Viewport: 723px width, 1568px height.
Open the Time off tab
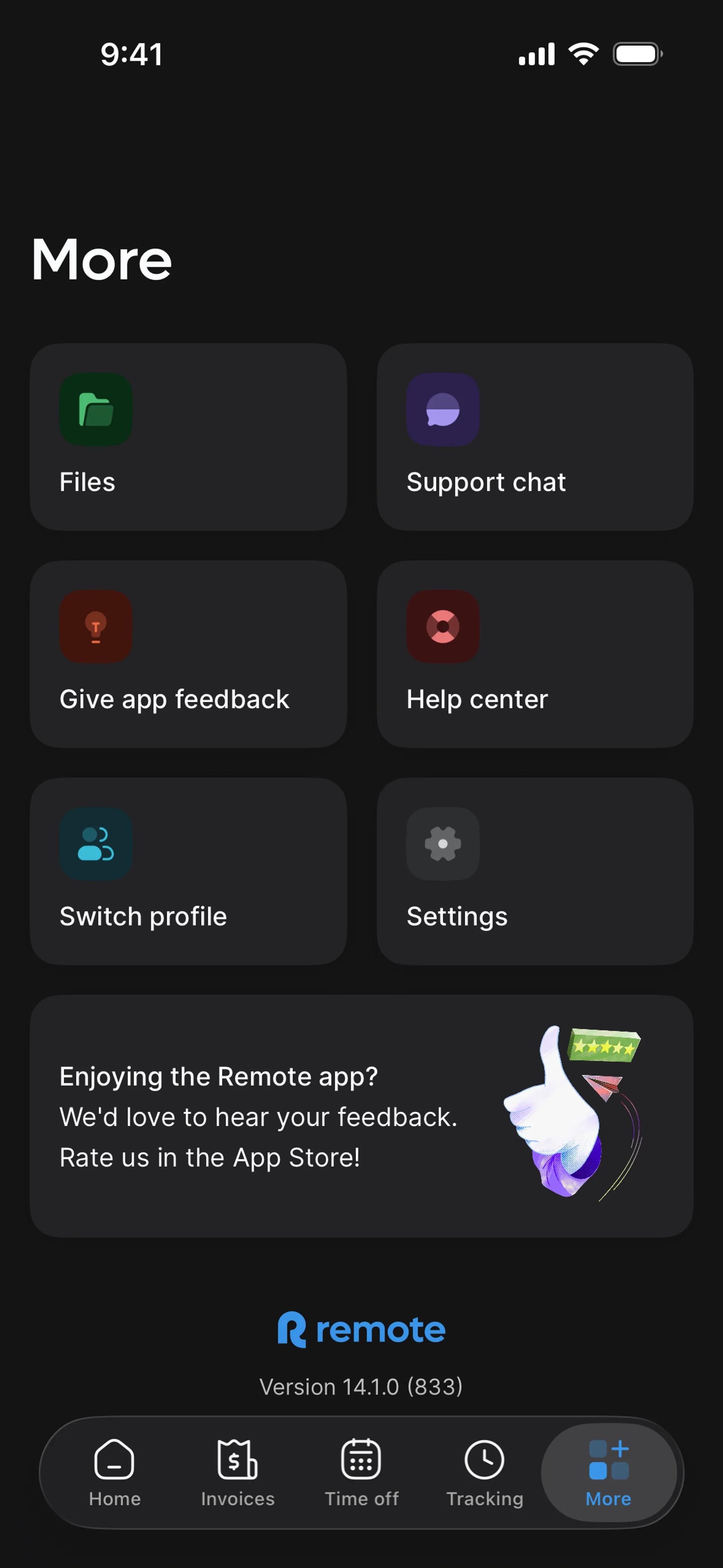pos(361,1472)
